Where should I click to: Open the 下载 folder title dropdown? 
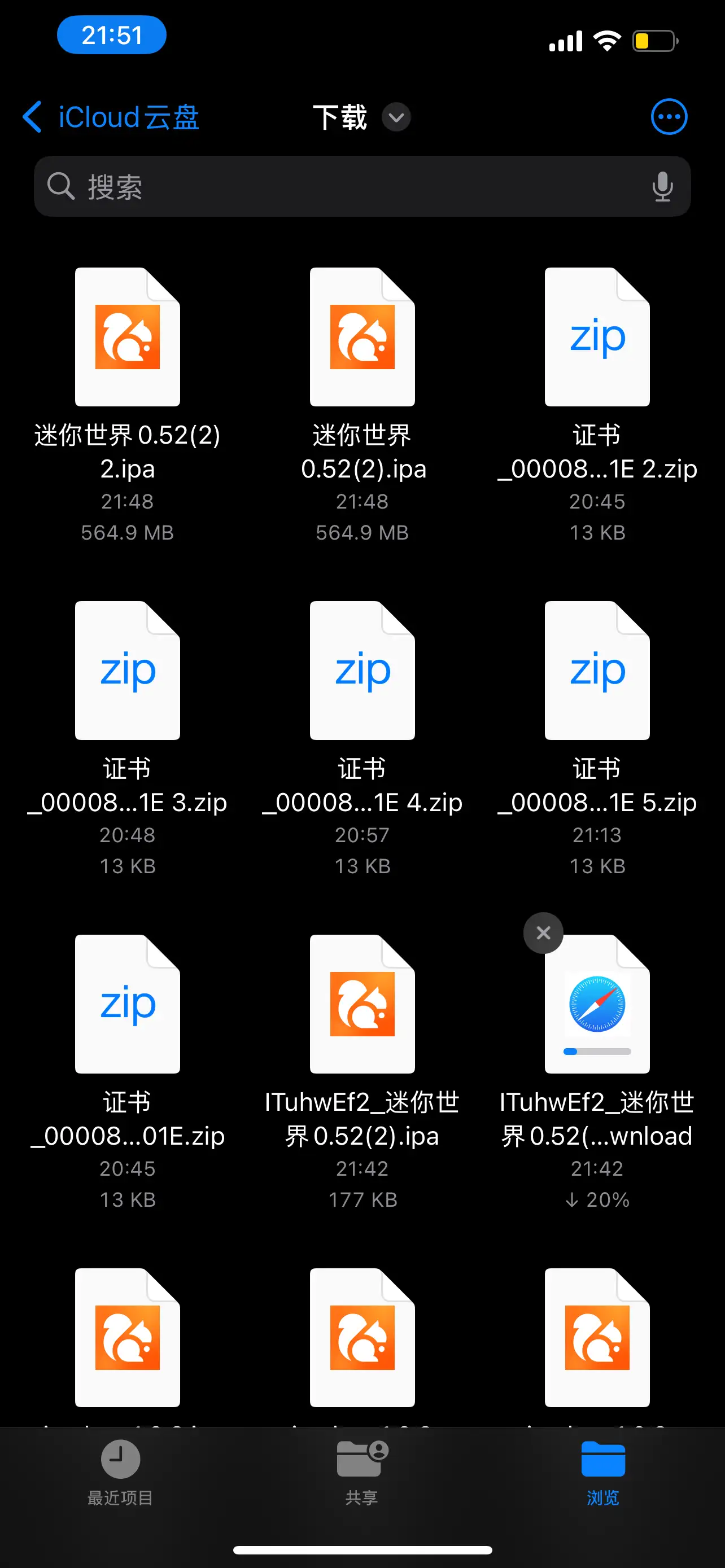pyautogui.click(x=396, y=118)
